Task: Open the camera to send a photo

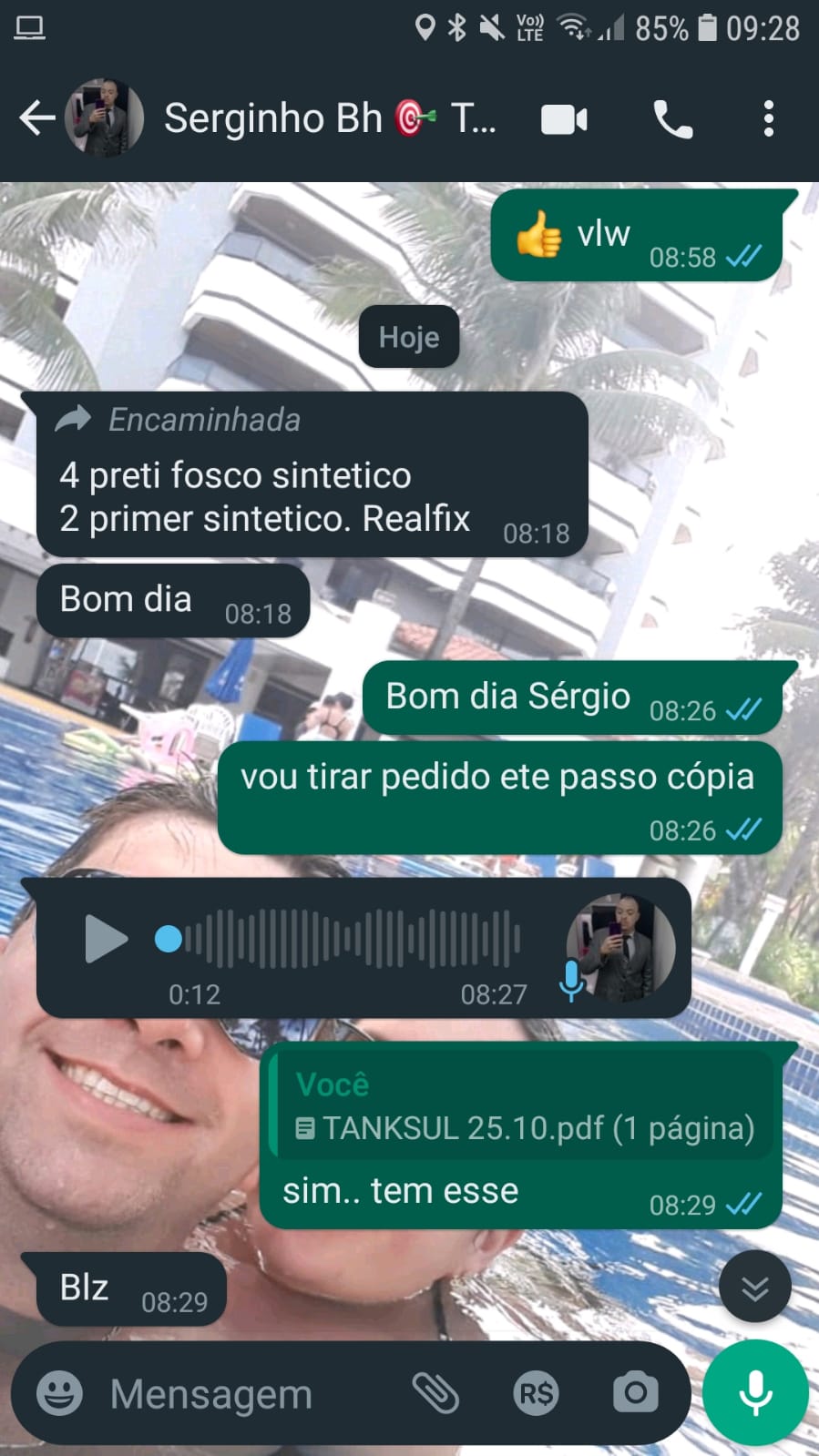Action: (635, 1393)
